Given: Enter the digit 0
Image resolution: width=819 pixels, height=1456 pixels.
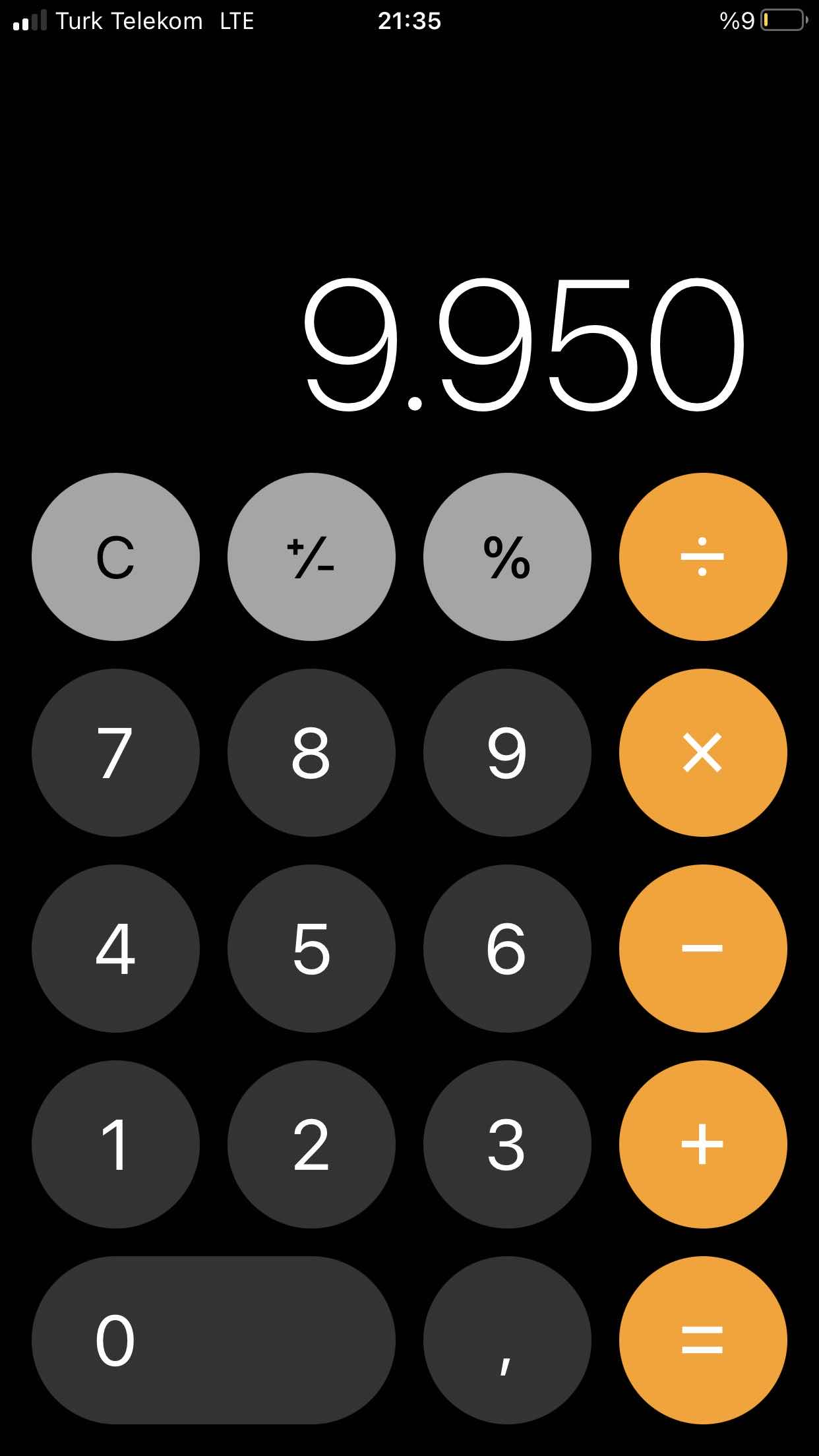Looking at the screenshot, I should 213,1340.
